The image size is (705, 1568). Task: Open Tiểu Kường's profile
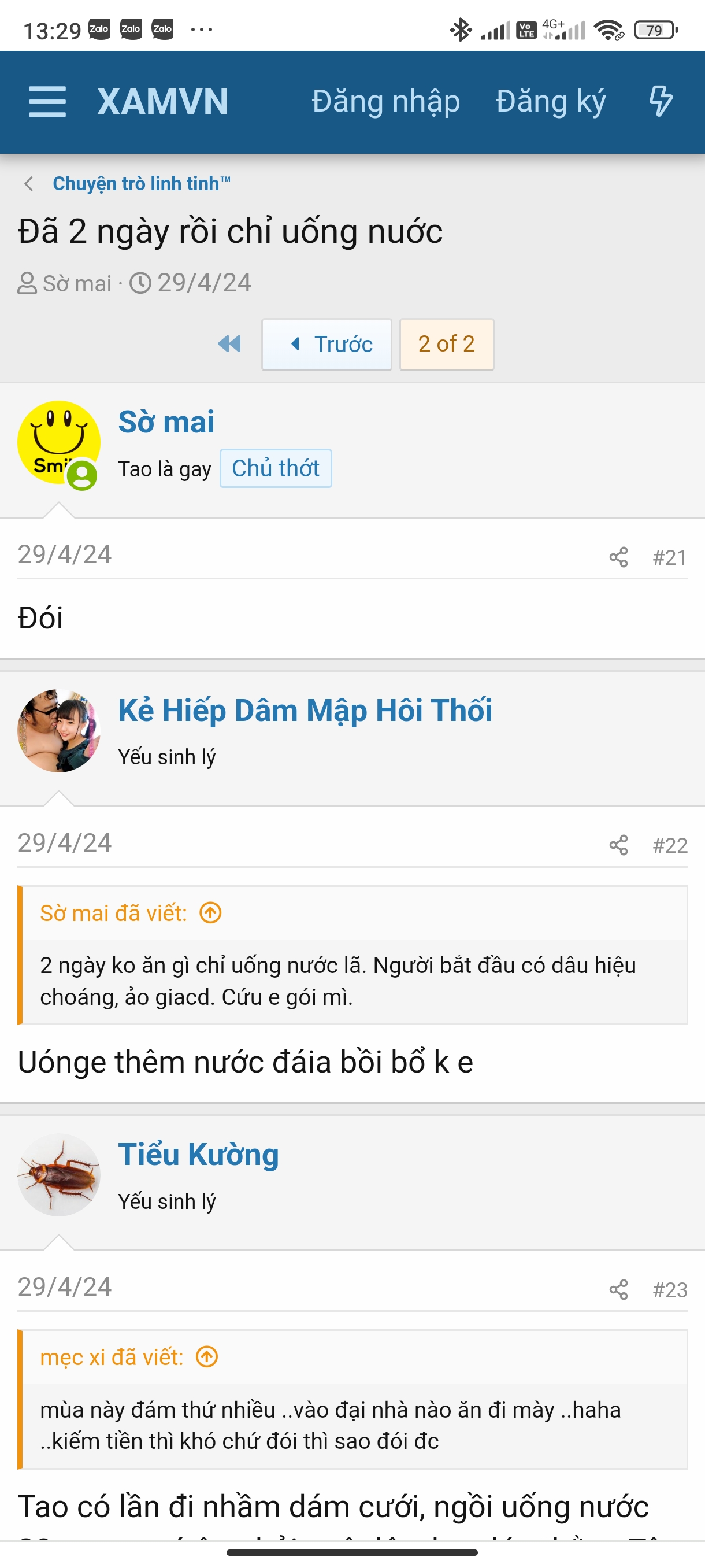pos(198,1154)
